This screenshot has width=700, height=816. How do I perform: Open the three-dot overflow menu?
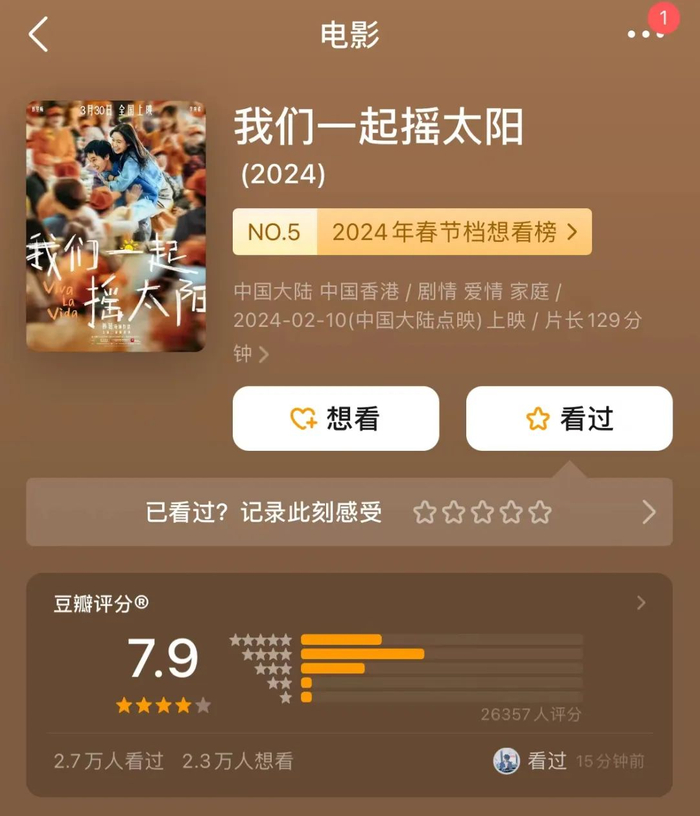(645, 35)
